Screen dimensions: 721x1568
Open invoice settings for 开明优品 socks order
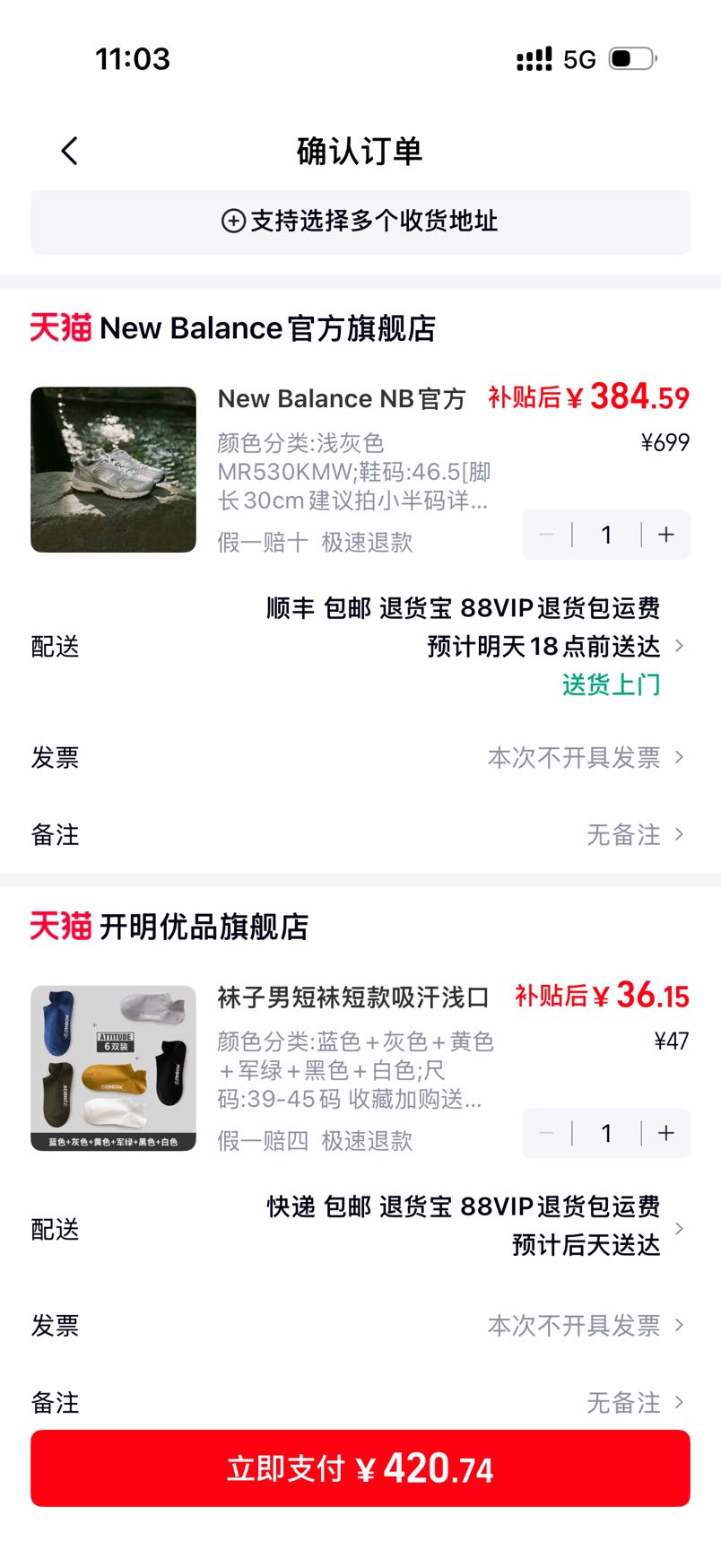360,1325
